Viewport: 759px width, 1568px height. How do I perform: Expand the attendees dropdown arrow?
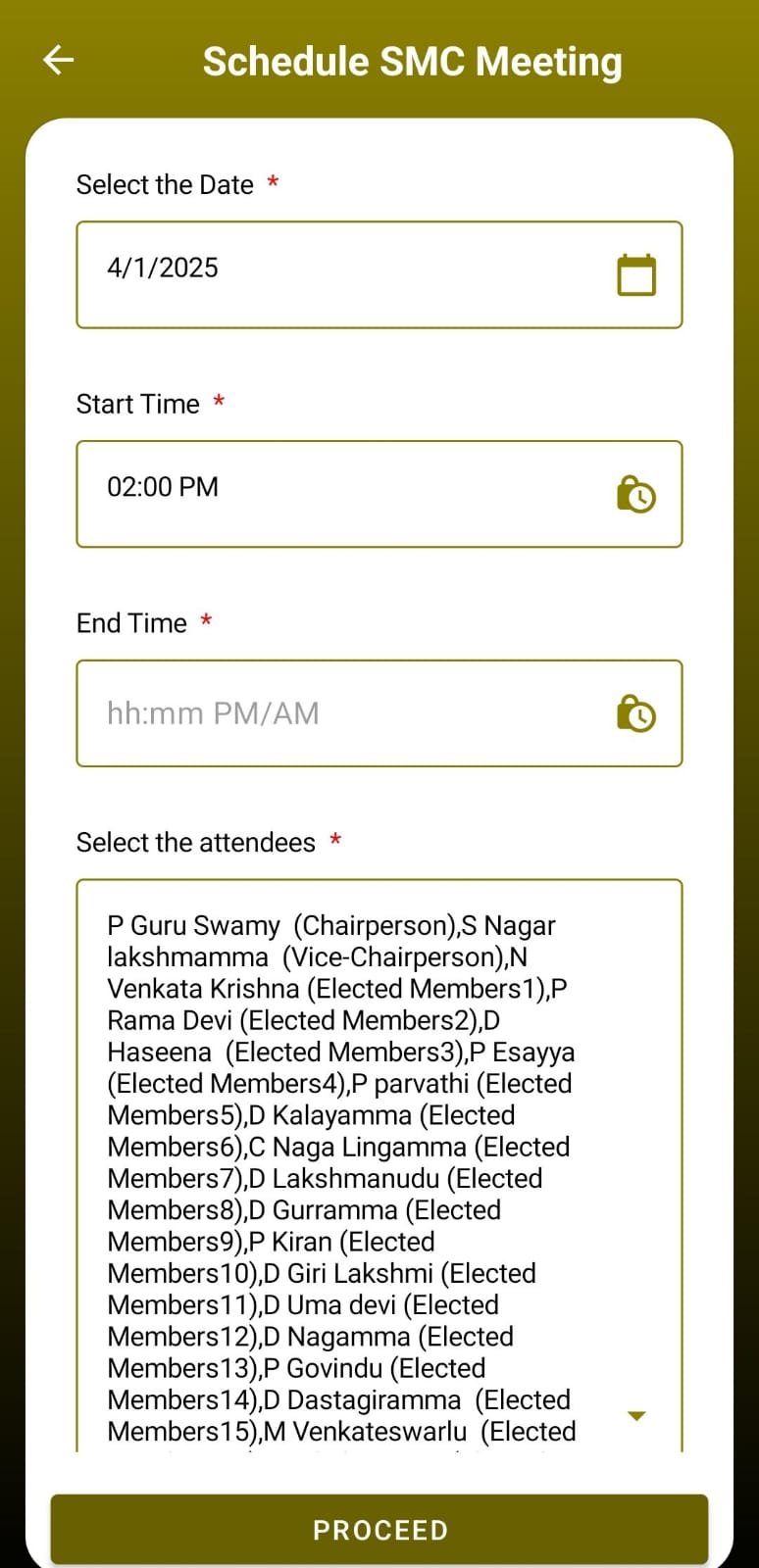tap(636, 1415)
